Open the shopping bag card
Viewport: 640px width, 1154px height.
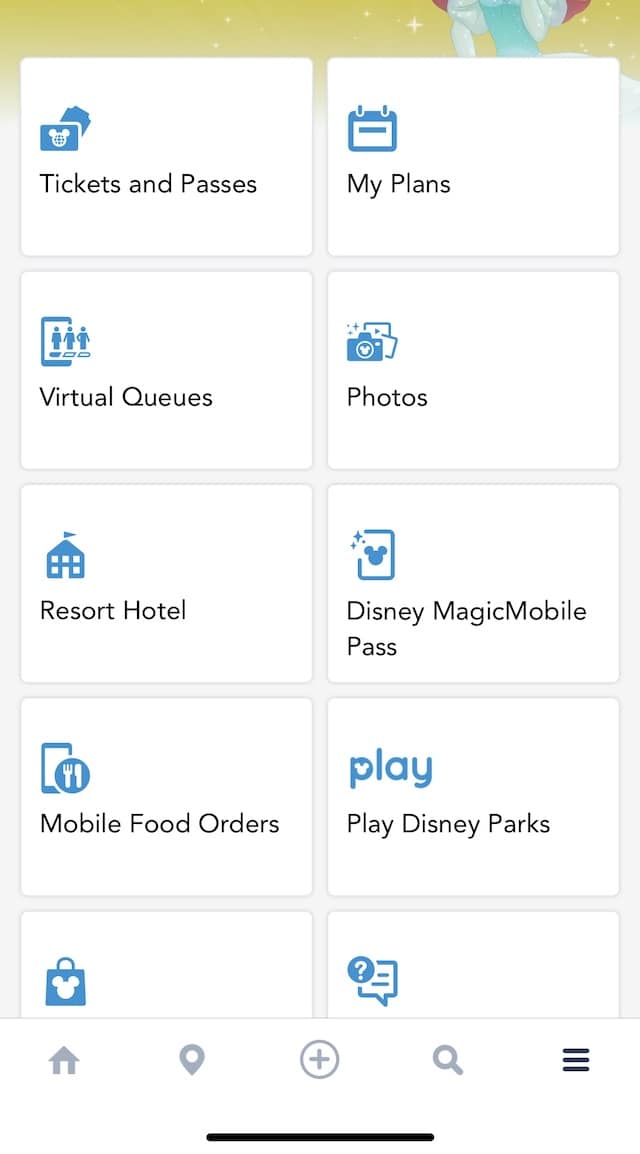pyautogui.click(x=166, y=965)
